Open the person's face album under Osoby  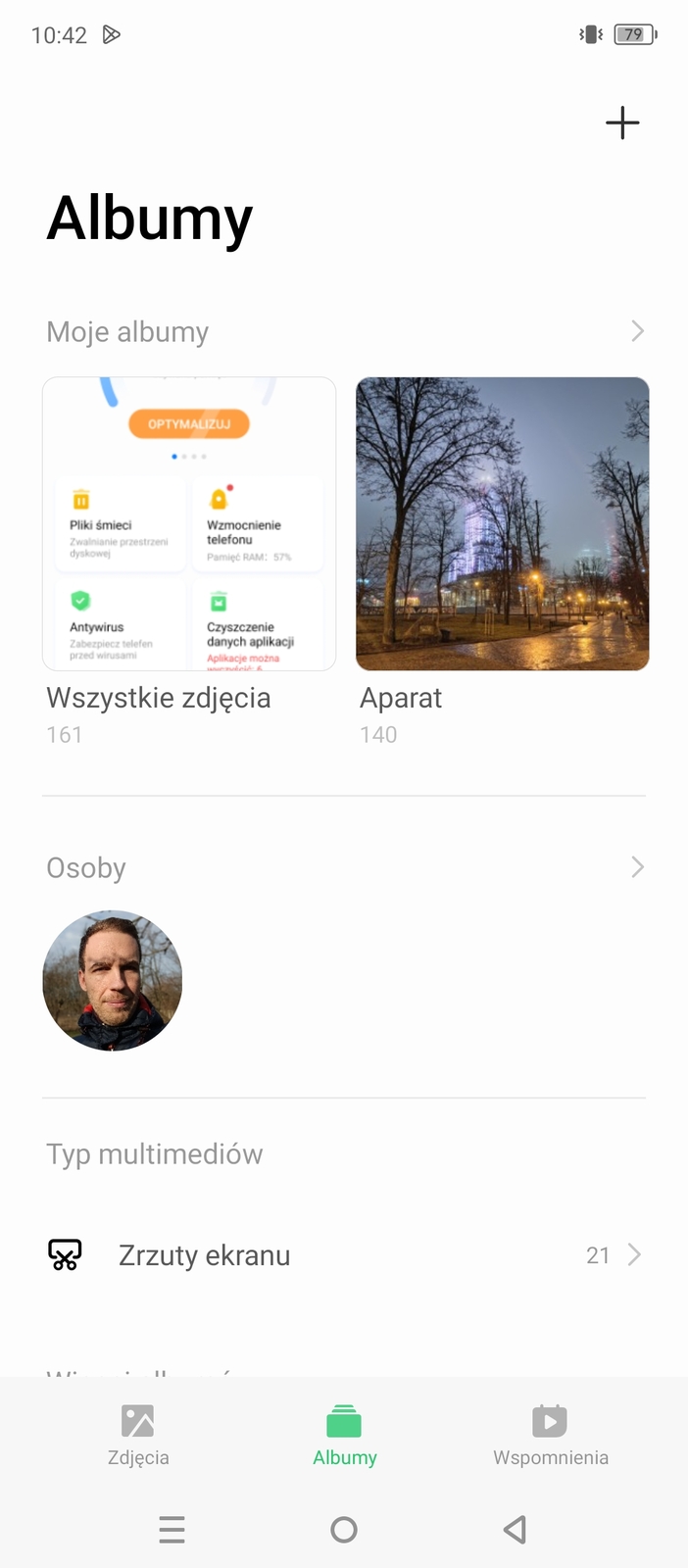(x=113, y=981)
